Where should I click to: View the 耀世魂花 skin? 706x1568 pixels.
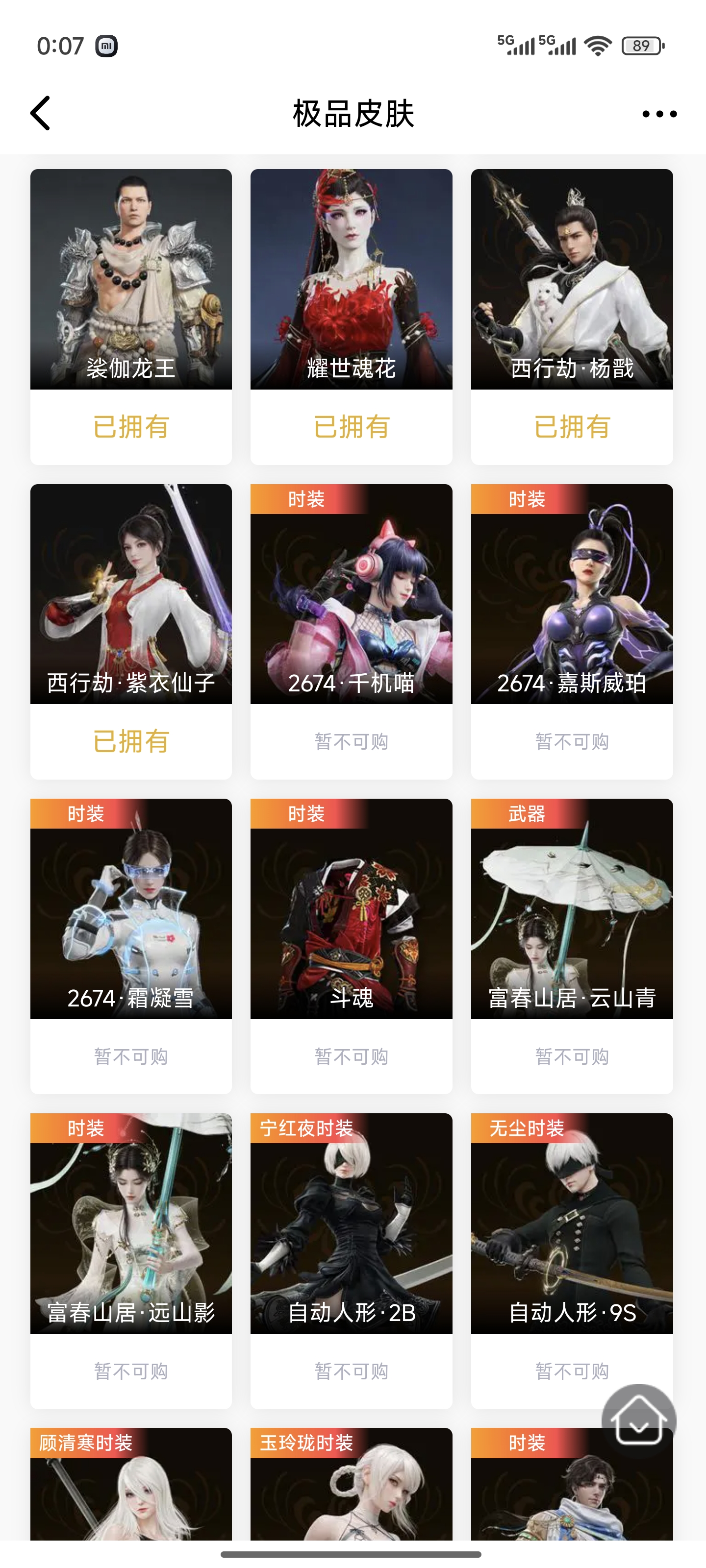[351, 279]
